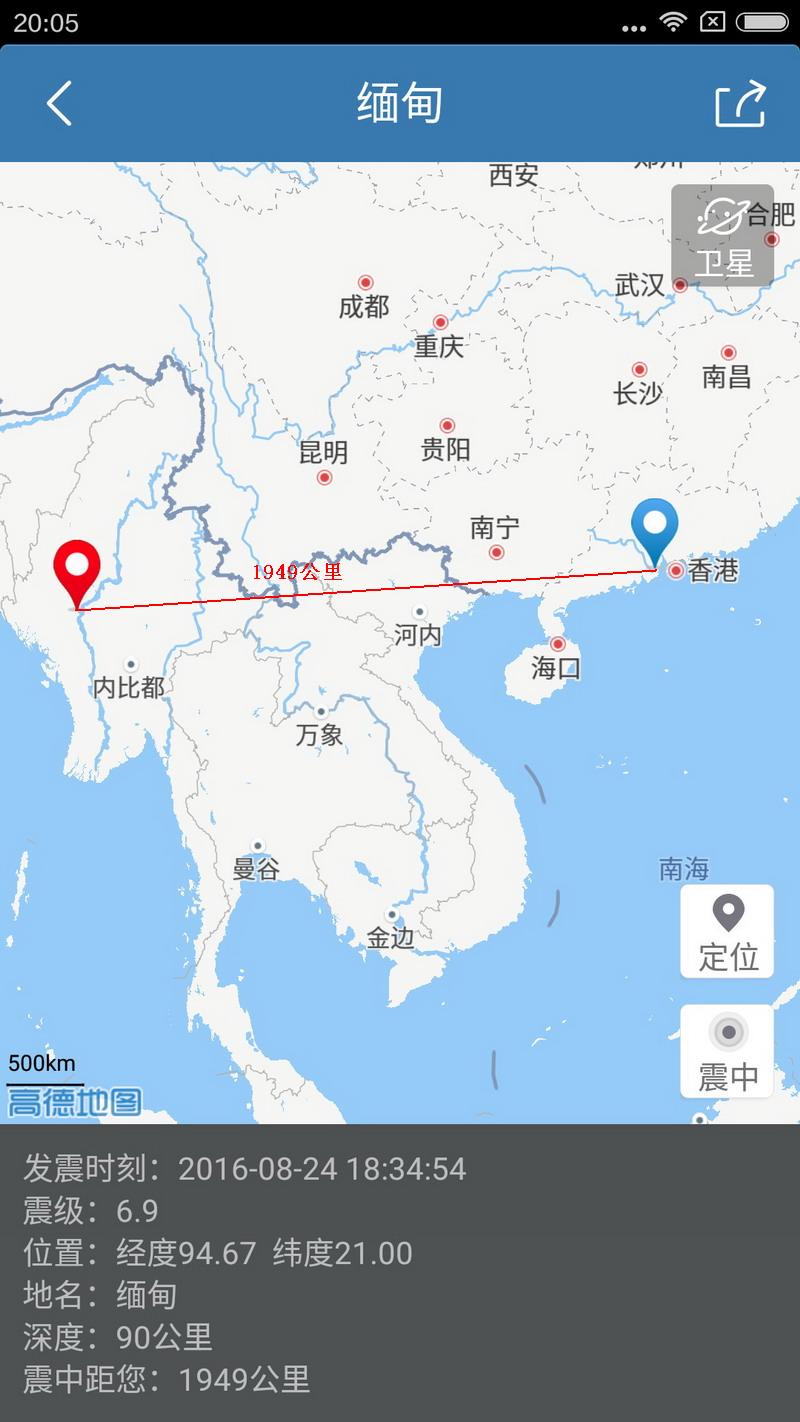Go back using the top-left arrow
This screenshot has width=800, height=1422.
pos(60,103)
